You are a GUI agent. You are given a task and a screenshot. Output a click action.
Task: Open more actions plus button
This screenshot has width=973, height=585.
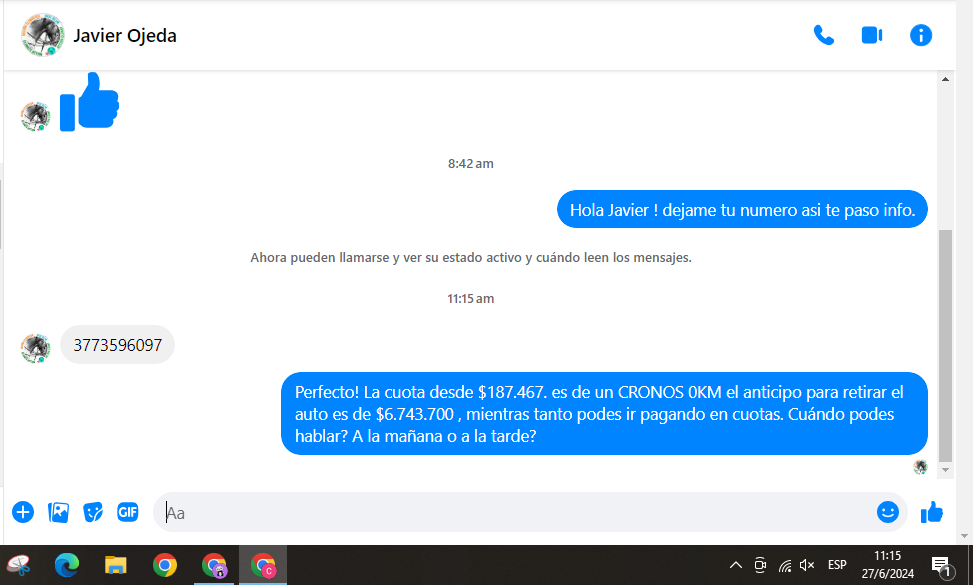point(23,512)
